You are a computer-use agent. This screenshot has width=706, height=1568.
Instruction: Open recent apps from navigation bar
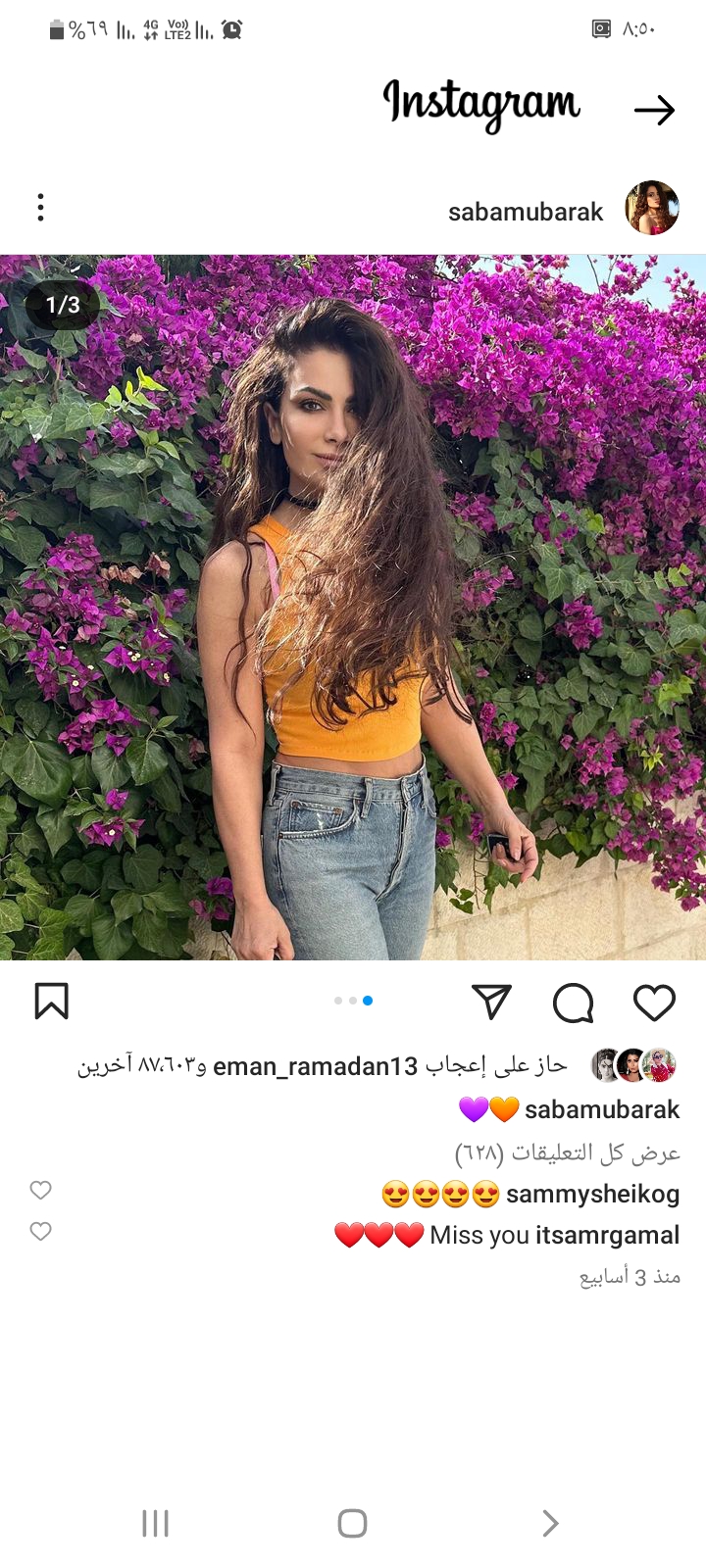click(155, 1523)
